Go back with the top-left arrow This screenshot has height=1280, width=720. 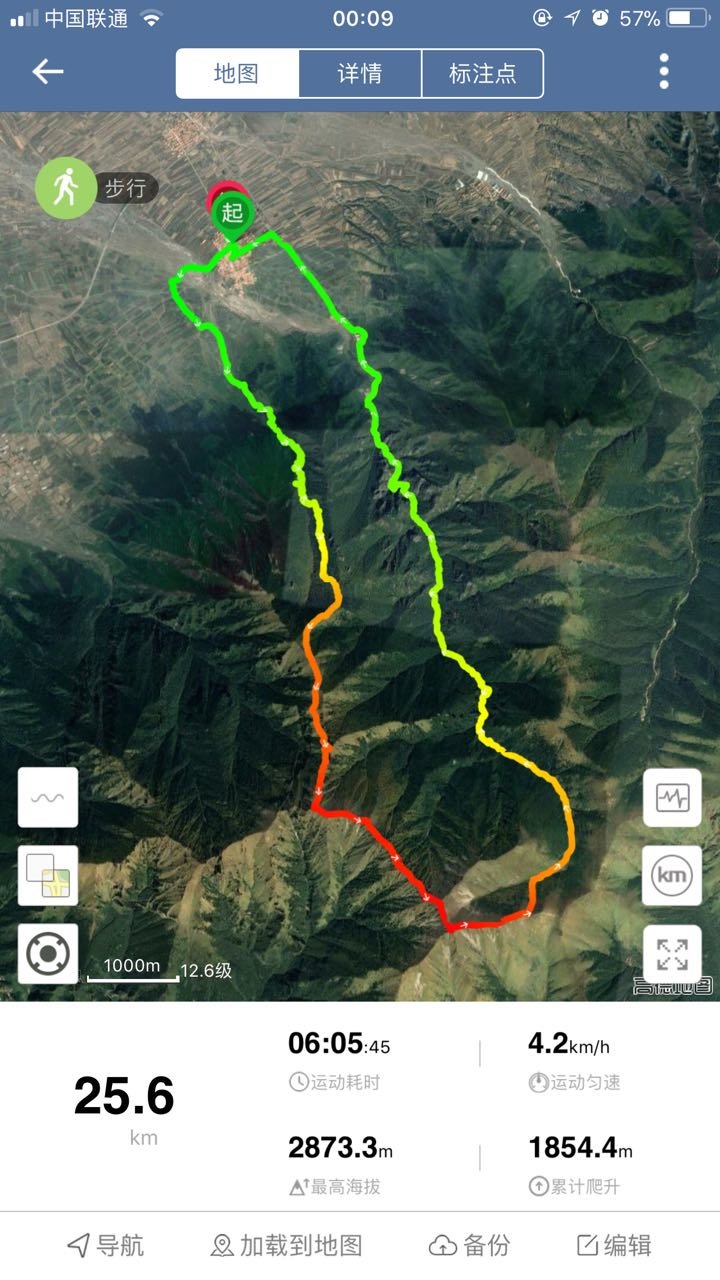tap(47, 72)
